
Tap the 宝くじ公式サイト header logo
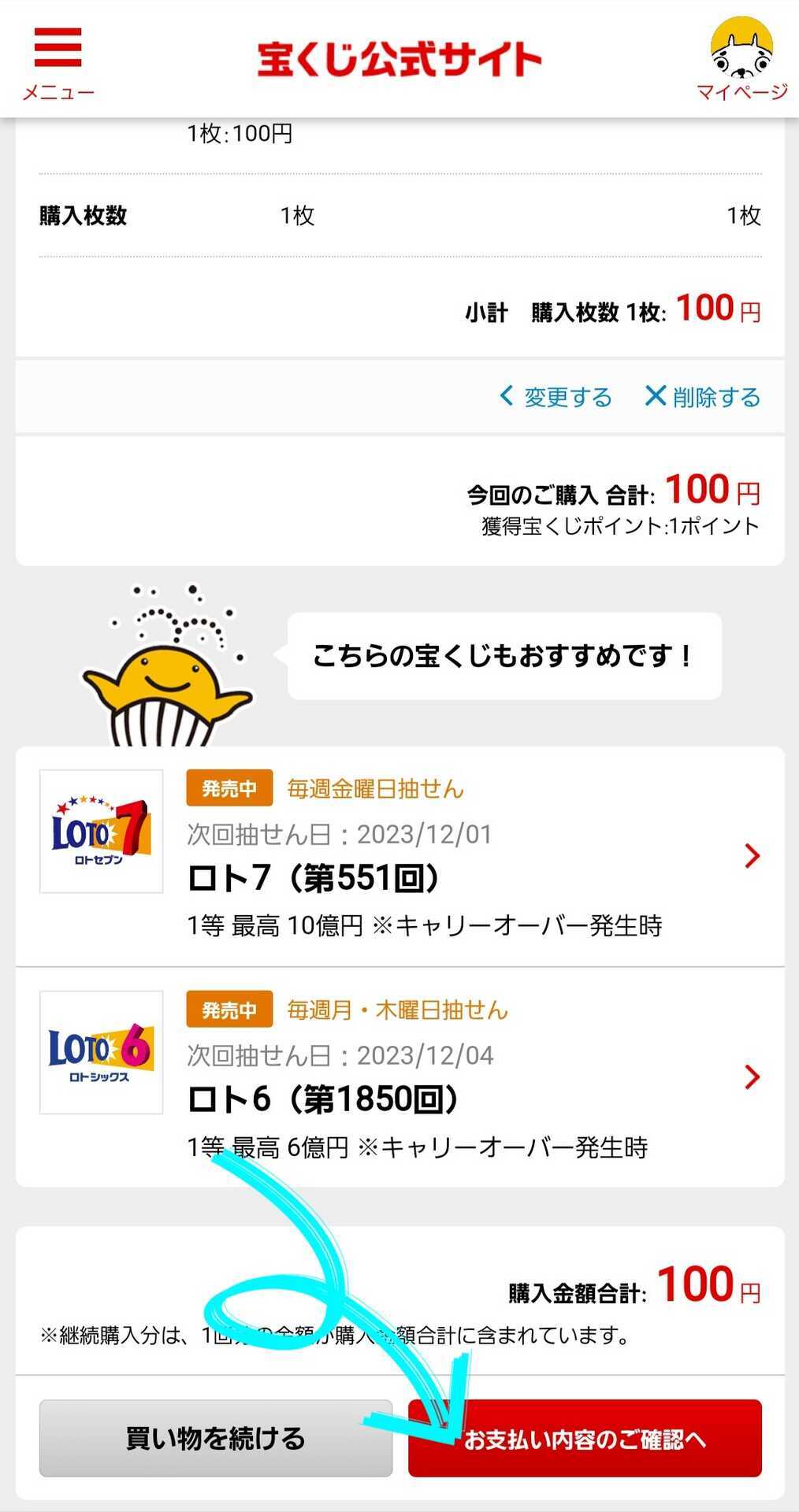pos(399,60)
